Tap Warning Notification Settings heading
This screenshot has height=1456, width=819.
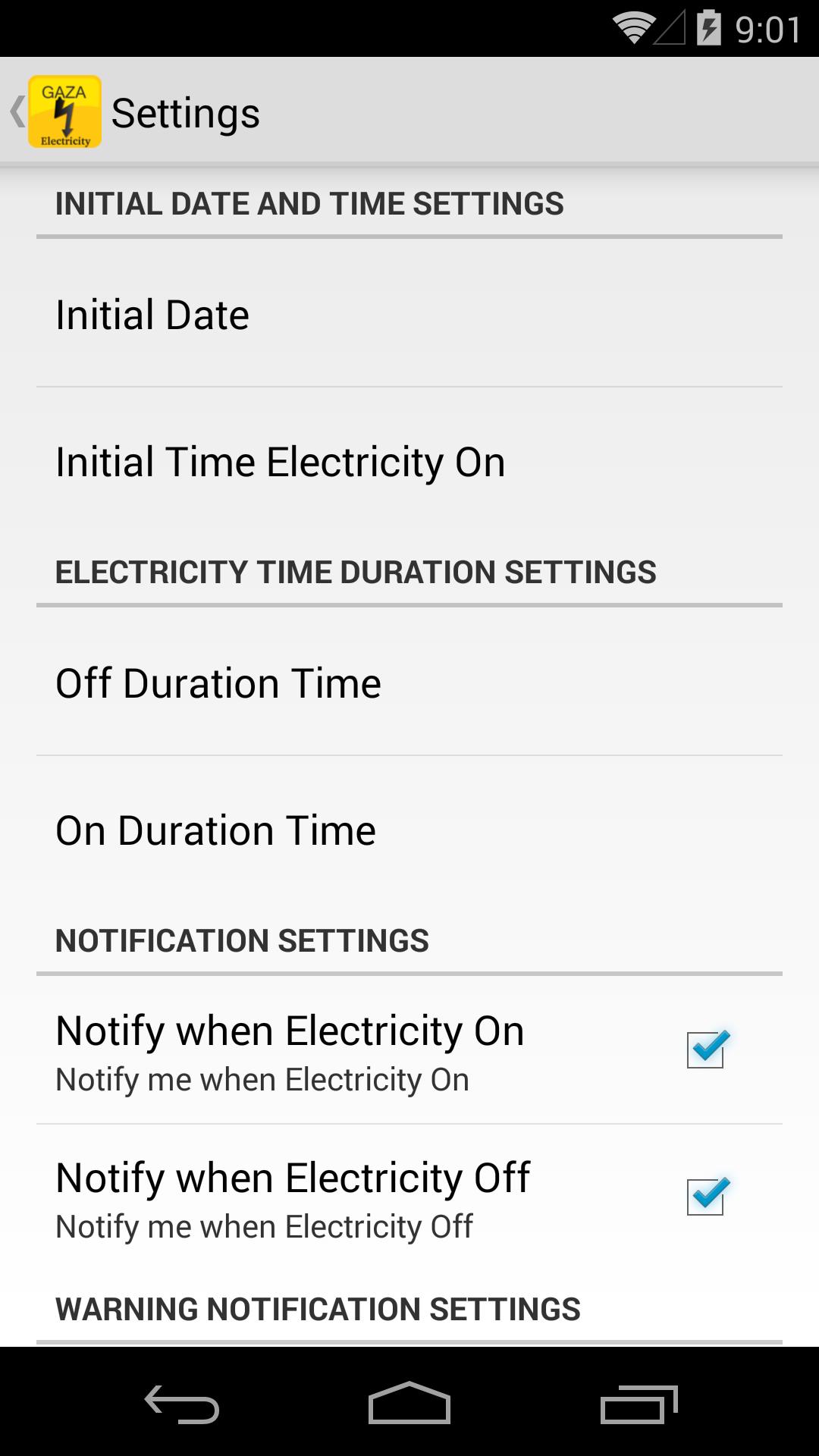pyautogui.click(x=317, y=1308)
